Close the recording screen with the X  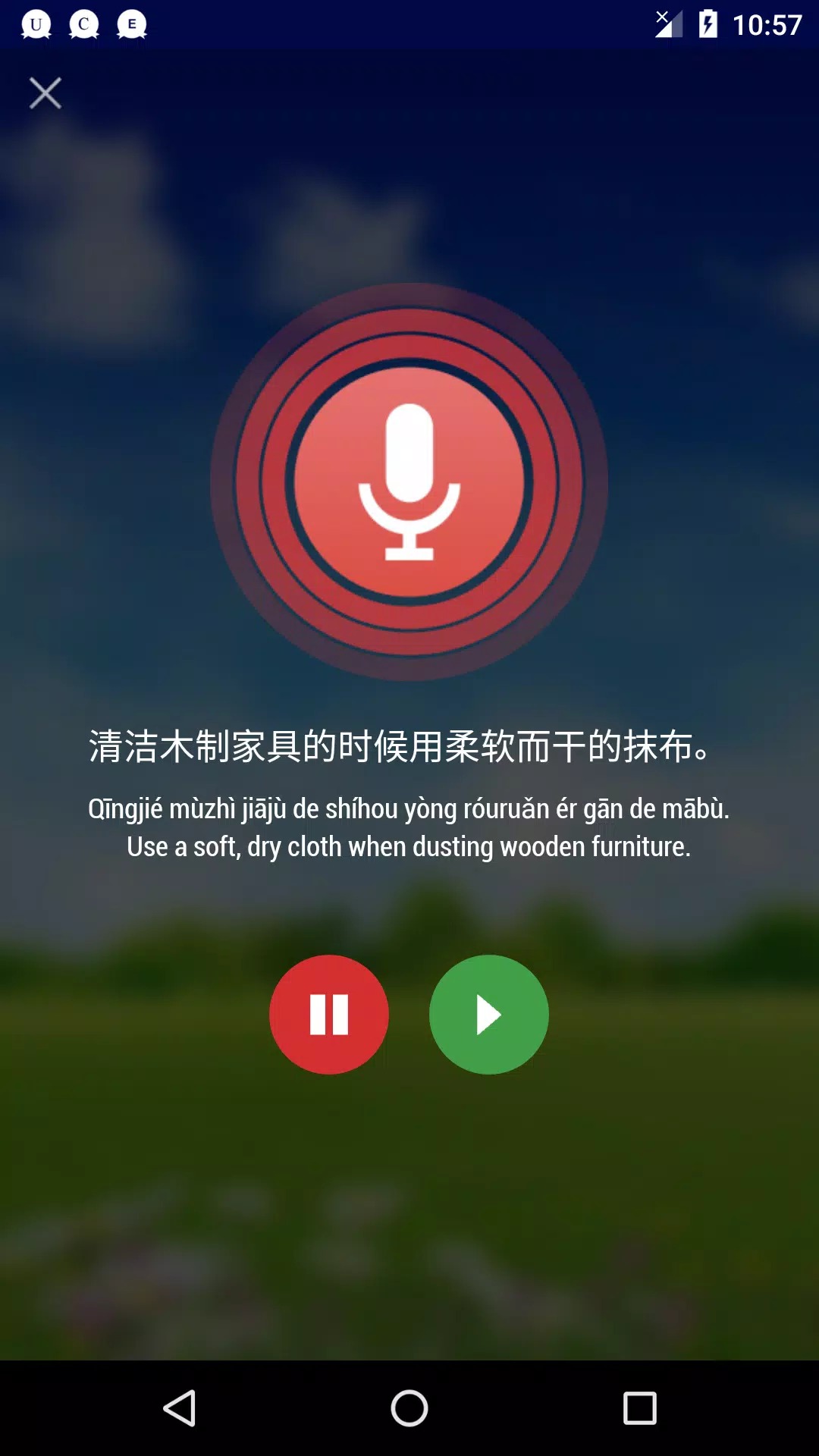(45, 93)
